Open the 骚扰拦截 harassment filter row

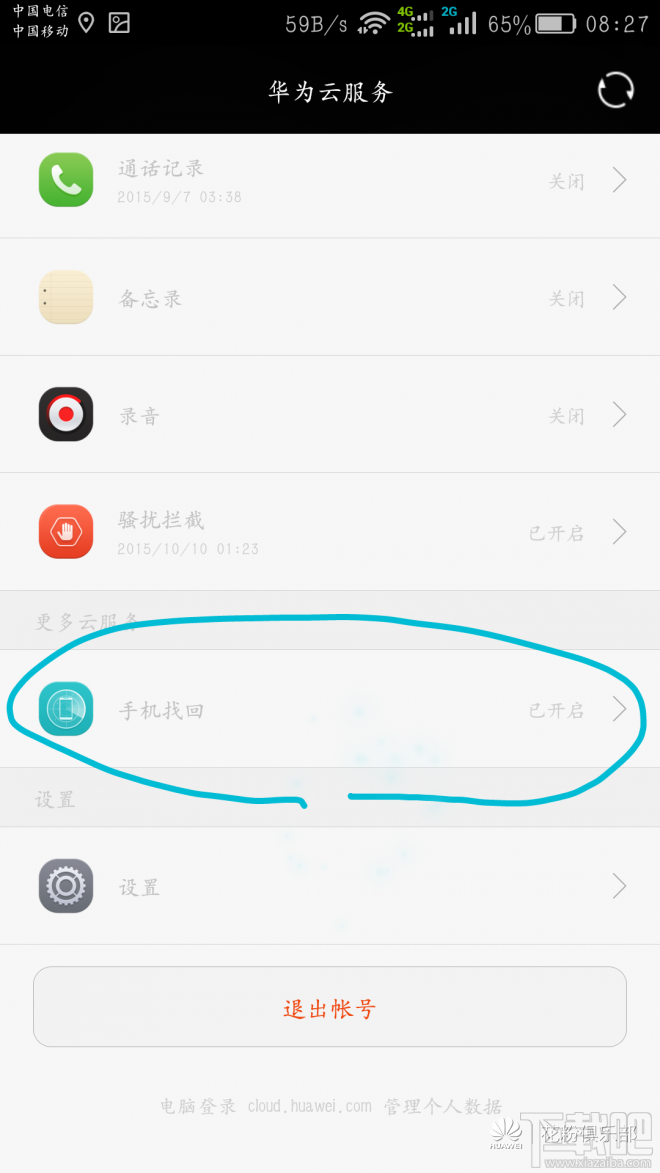coord(330,532)
